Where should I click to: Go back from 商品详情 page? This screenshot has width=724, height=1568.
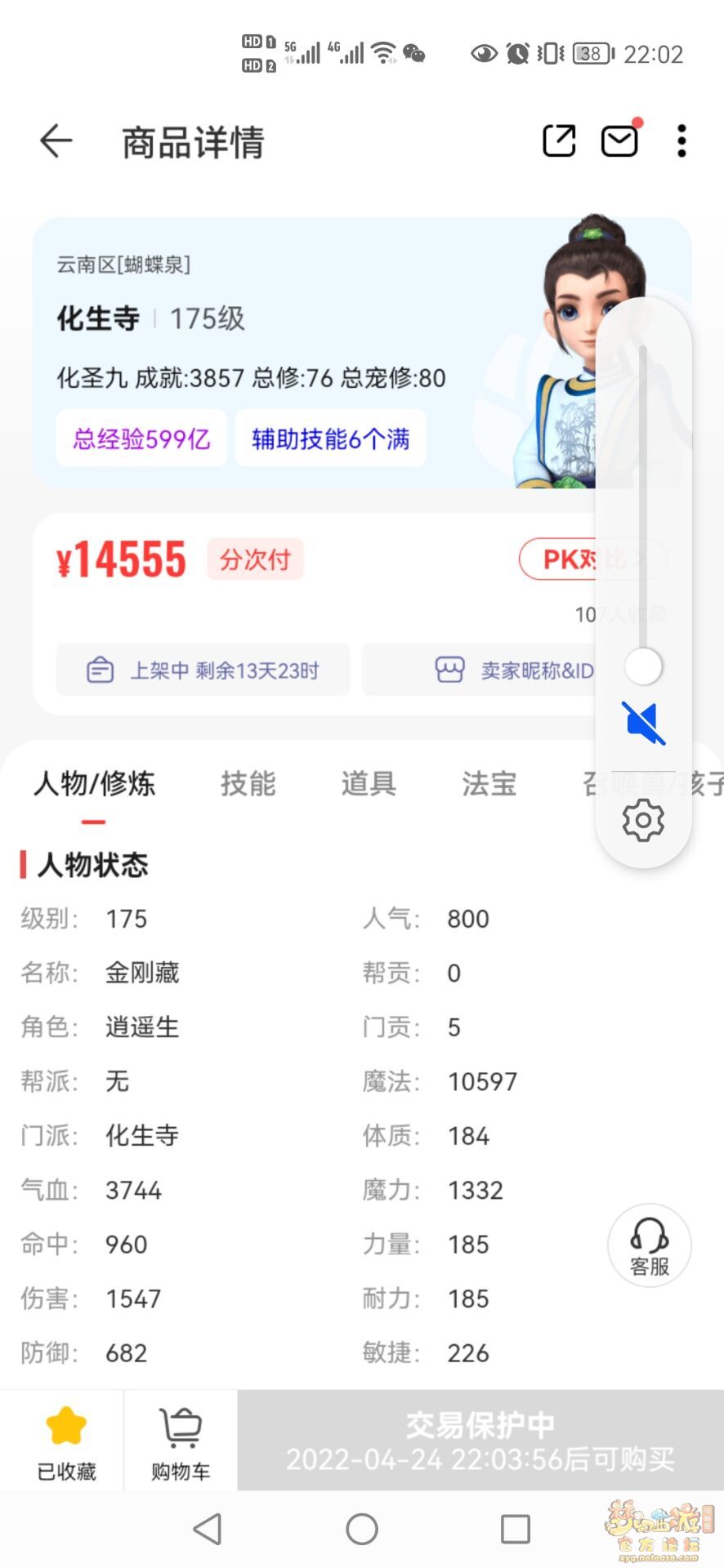(x=56, y=141)
